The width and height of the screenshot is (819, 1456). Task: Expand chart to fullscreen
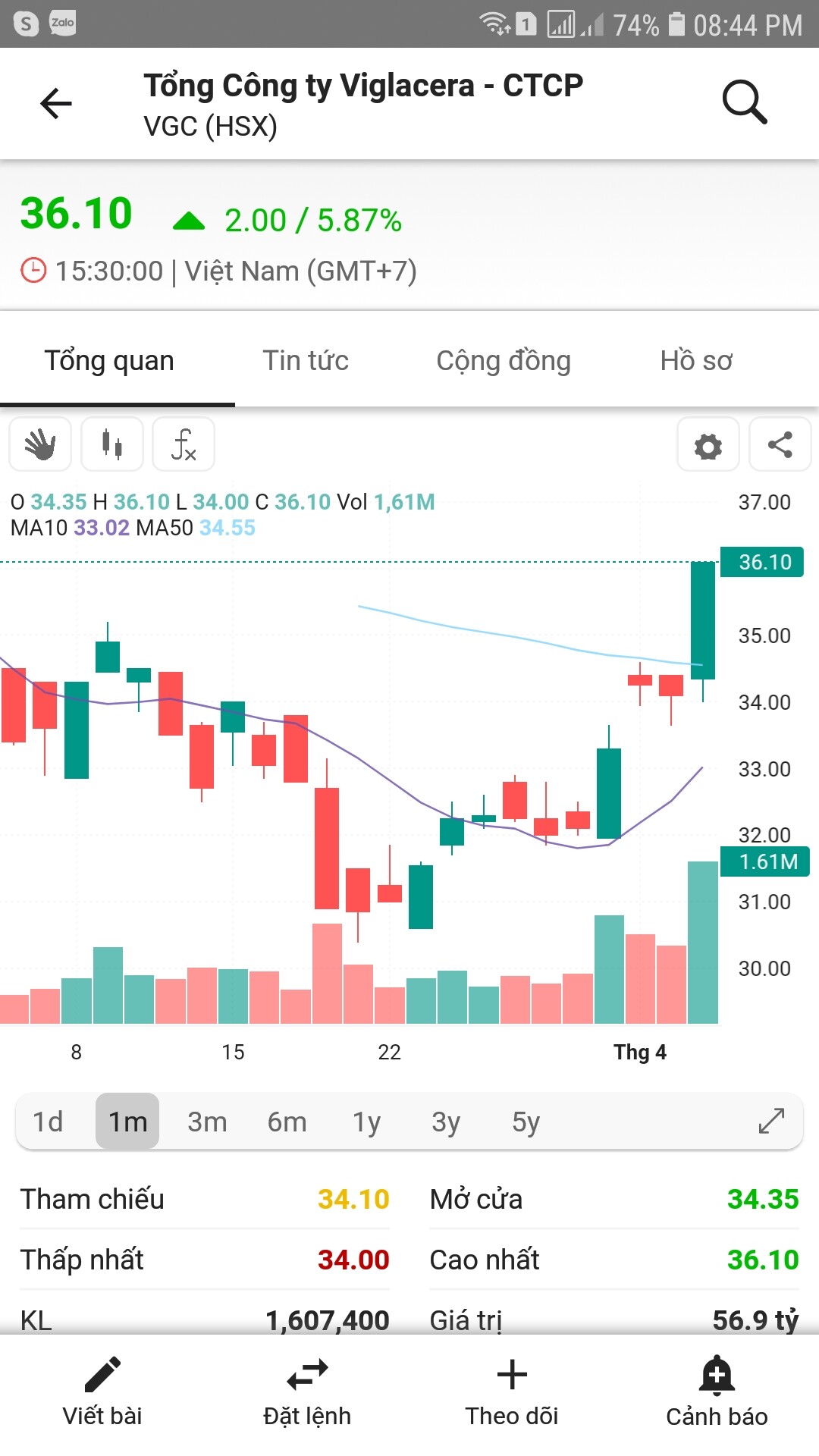click(x=771, y=1121)
